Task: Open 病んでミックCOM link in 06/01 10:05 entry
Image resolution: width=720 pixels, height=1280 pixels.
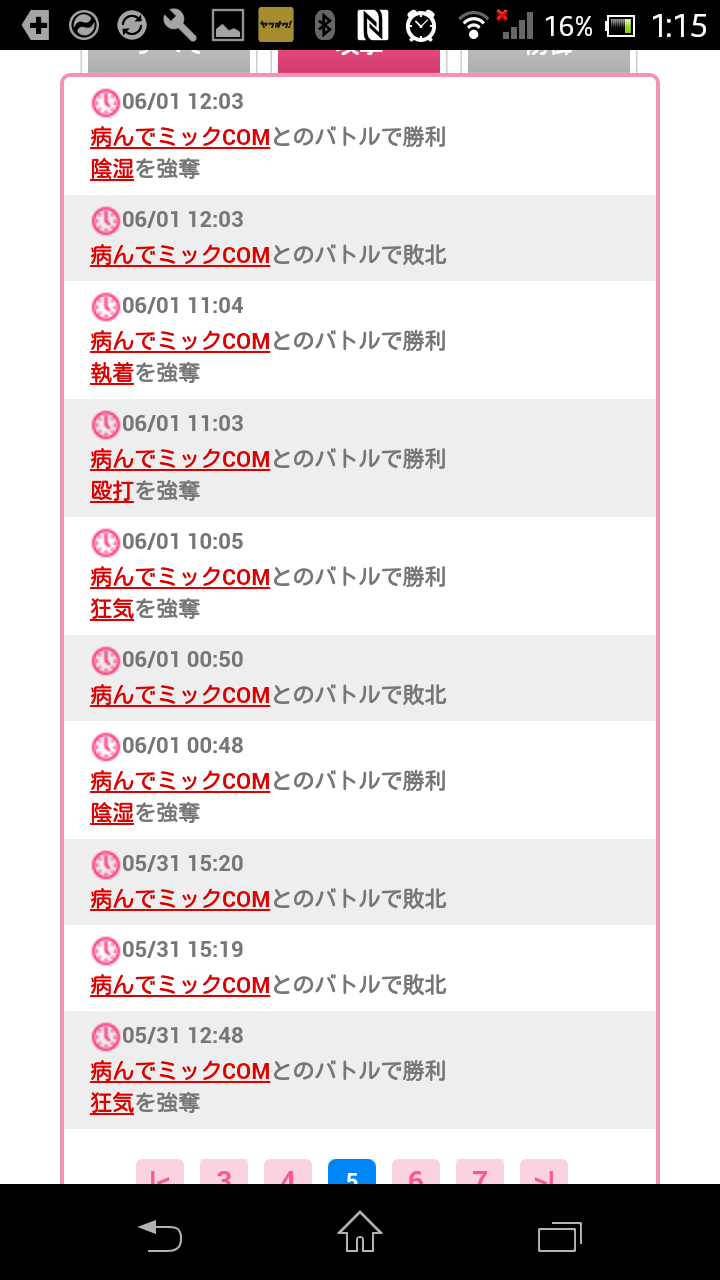Action: coord(180,577)
